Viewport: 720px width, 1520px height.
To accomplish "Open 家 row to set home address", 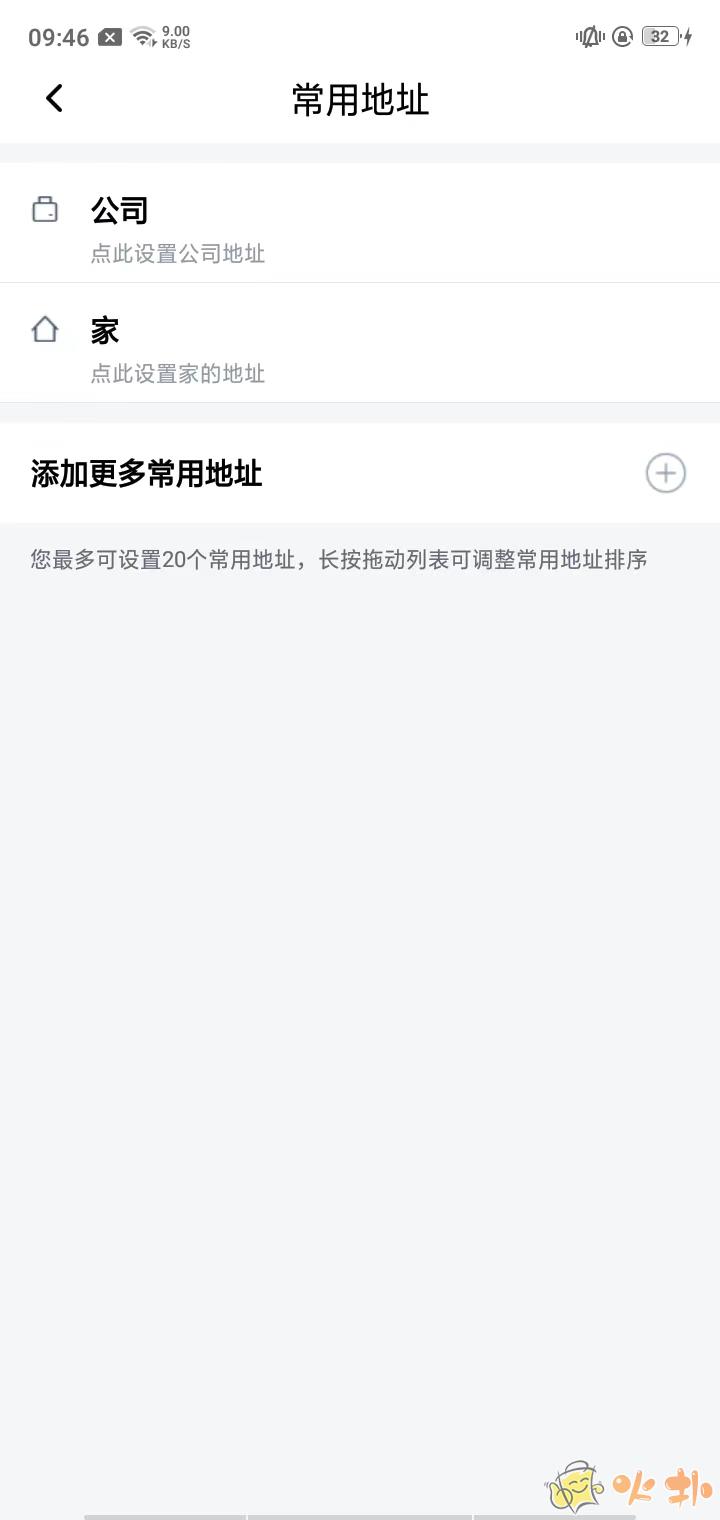I will coord(360,343).
